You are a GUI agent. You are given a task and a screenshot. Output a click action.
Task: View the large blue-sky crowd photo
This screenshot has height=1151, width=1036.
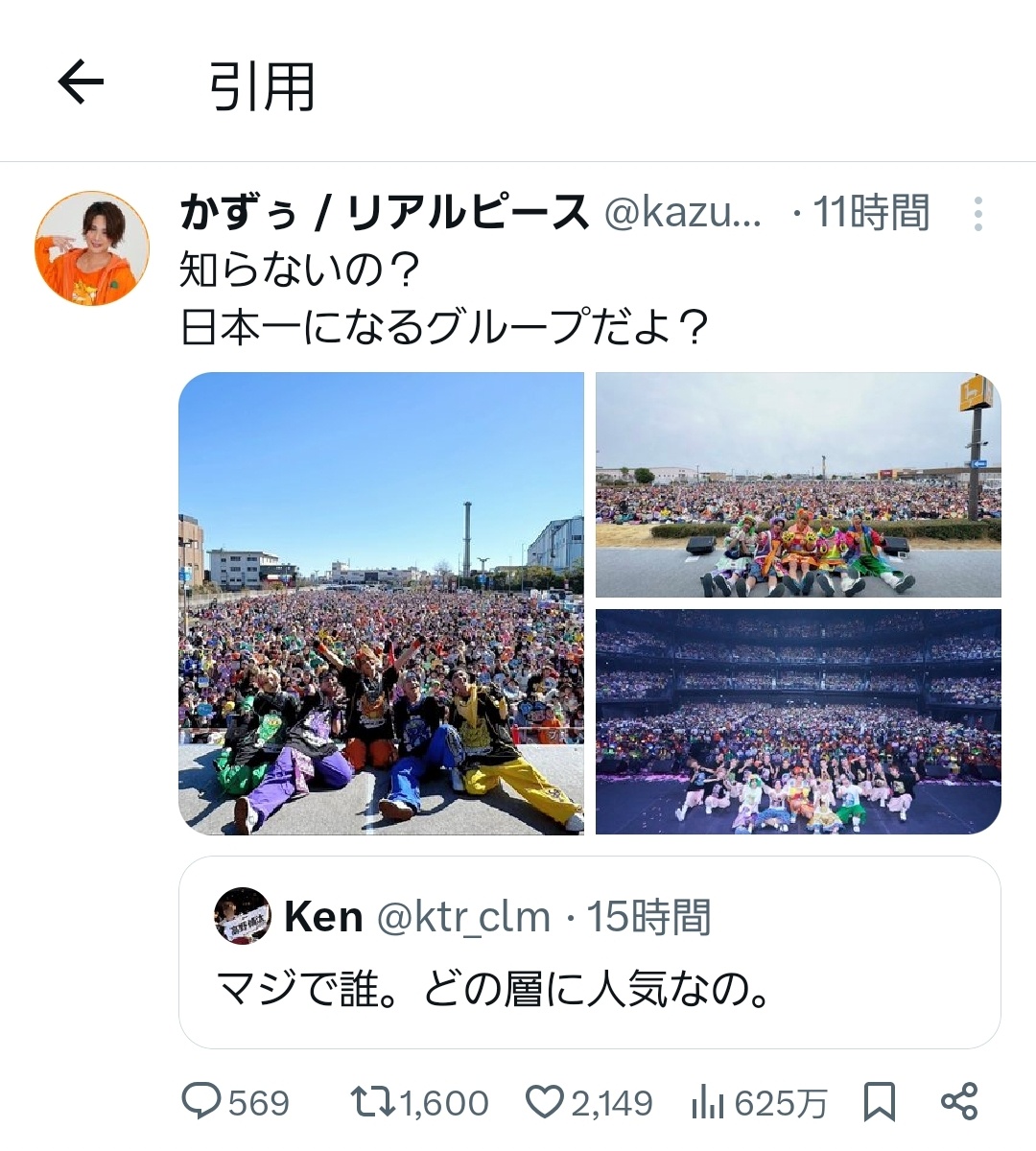click(381, 603)
